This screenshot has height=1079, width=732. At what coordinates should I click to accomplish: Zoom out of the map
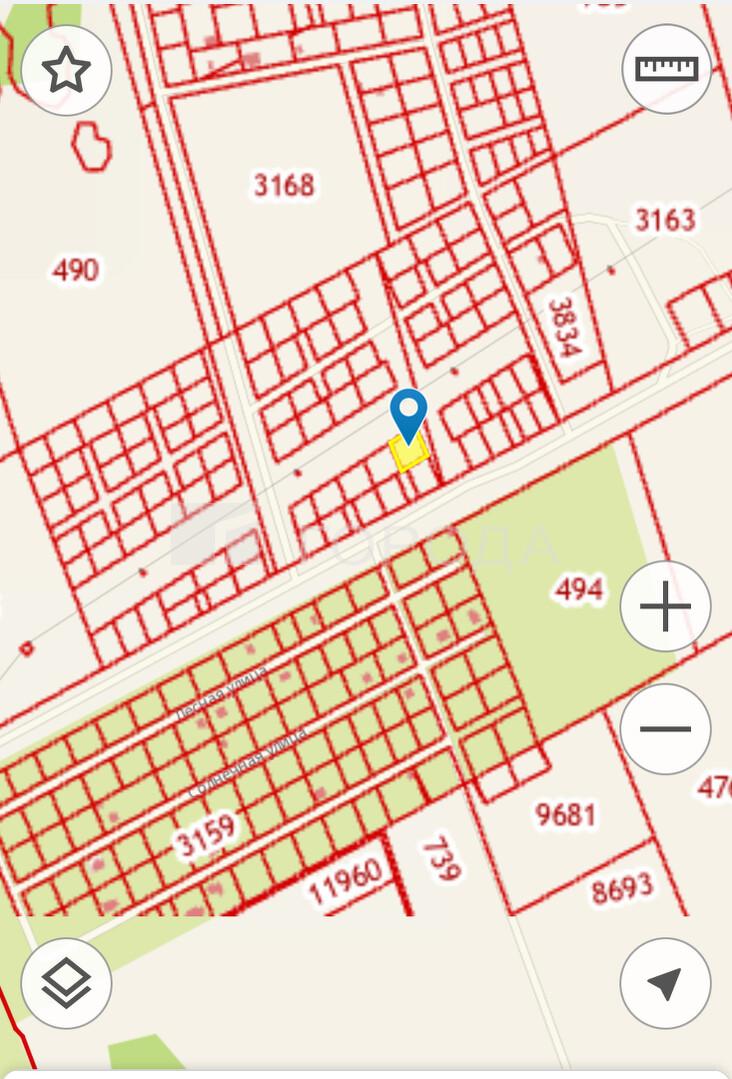(x=665, y=729)
